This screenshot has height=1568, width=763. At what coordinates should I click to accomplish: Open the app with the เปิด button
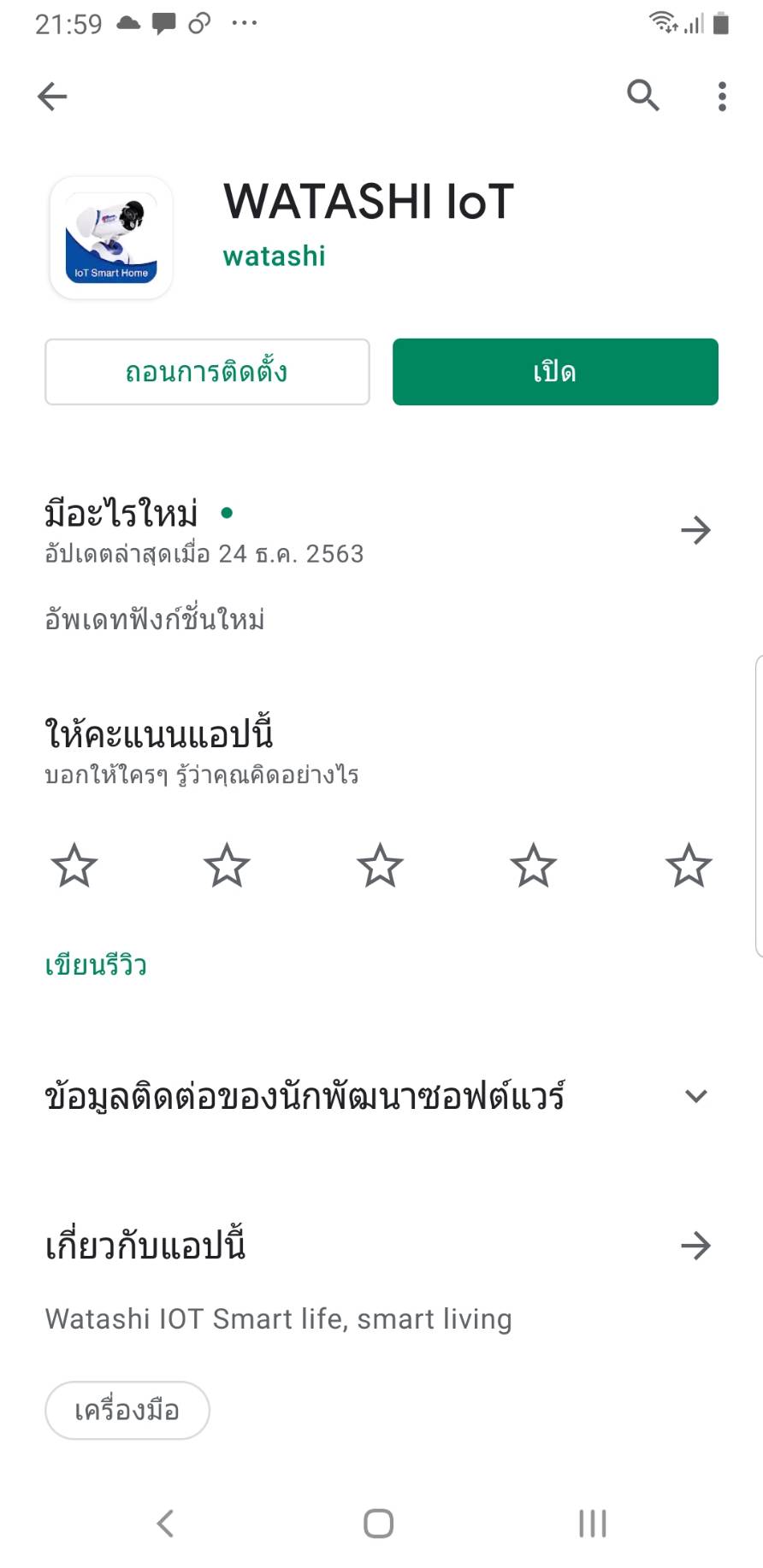click(x=555, y=372)
